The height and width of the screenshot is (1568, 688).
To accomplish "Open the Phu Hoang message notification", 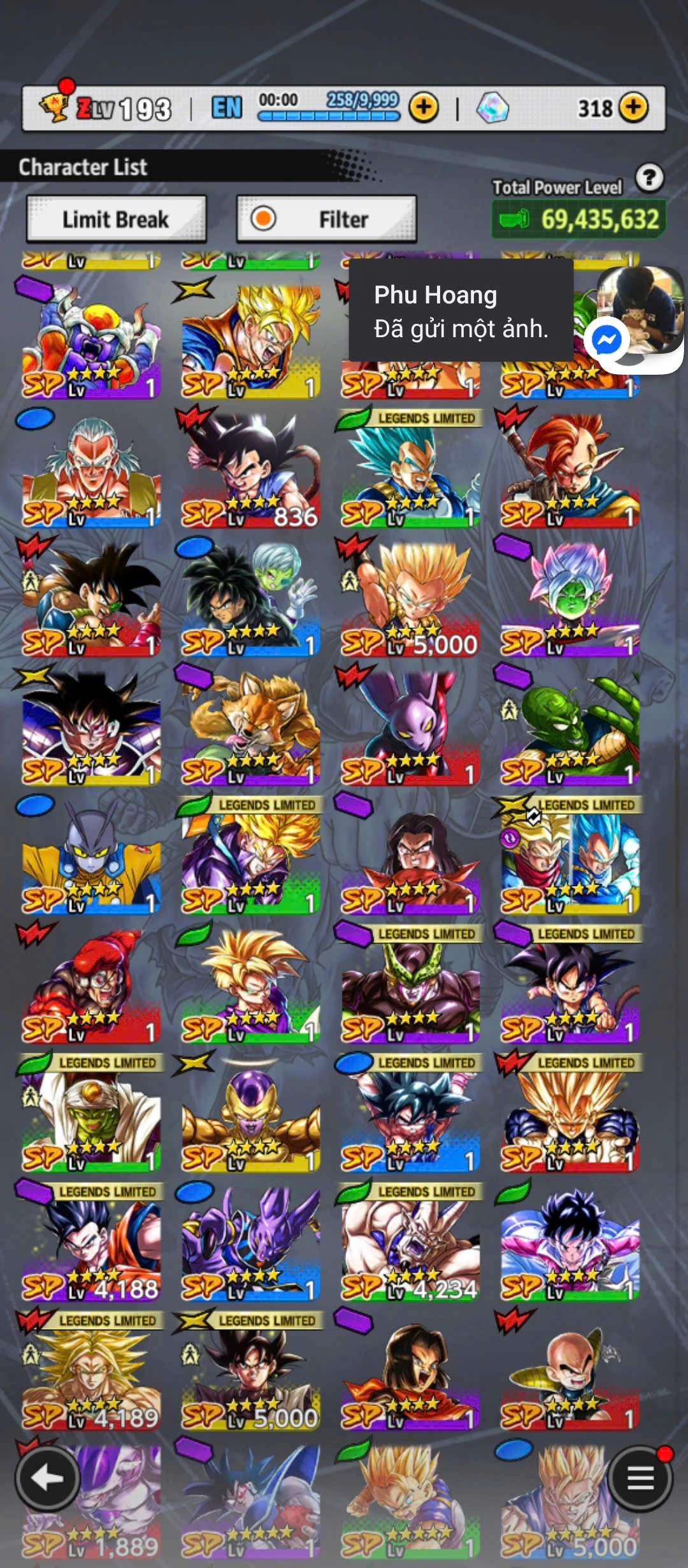I will [x=461, y=311].
